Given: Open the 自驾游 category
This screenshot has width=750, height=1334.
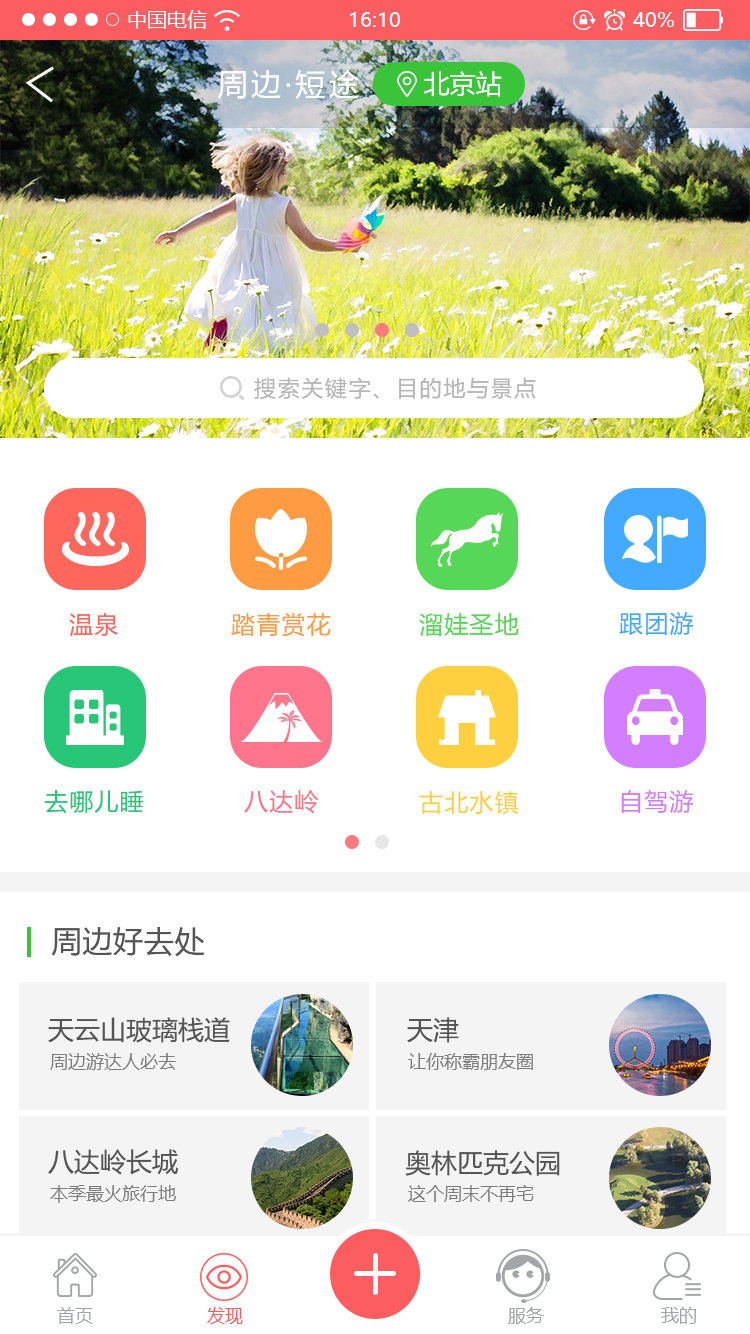Looking at the screenshot, I should (x=655, y=741).
